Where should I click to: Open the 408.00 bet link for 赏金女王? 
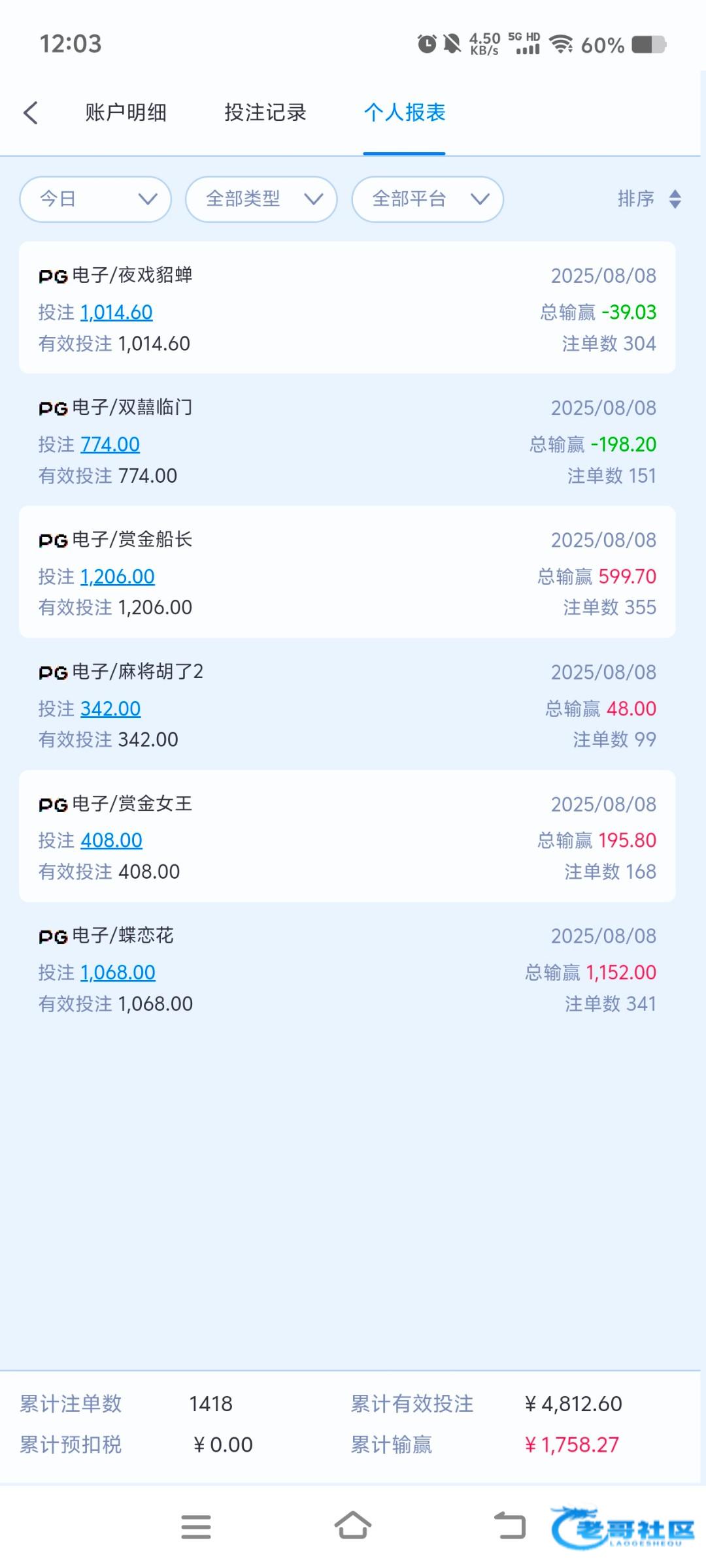coord(111,840)
